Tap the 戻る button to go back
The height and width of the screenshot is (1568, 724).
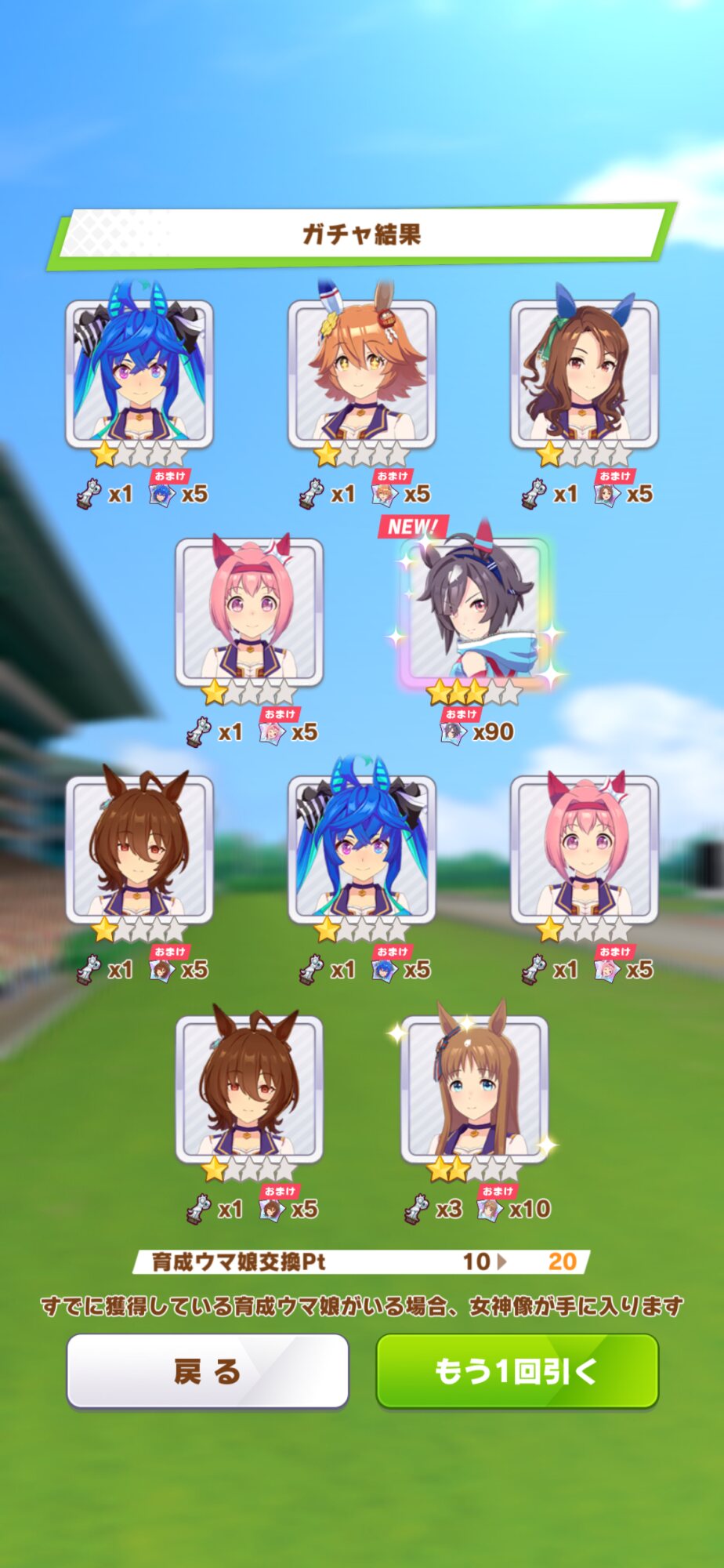point(208,1371)
